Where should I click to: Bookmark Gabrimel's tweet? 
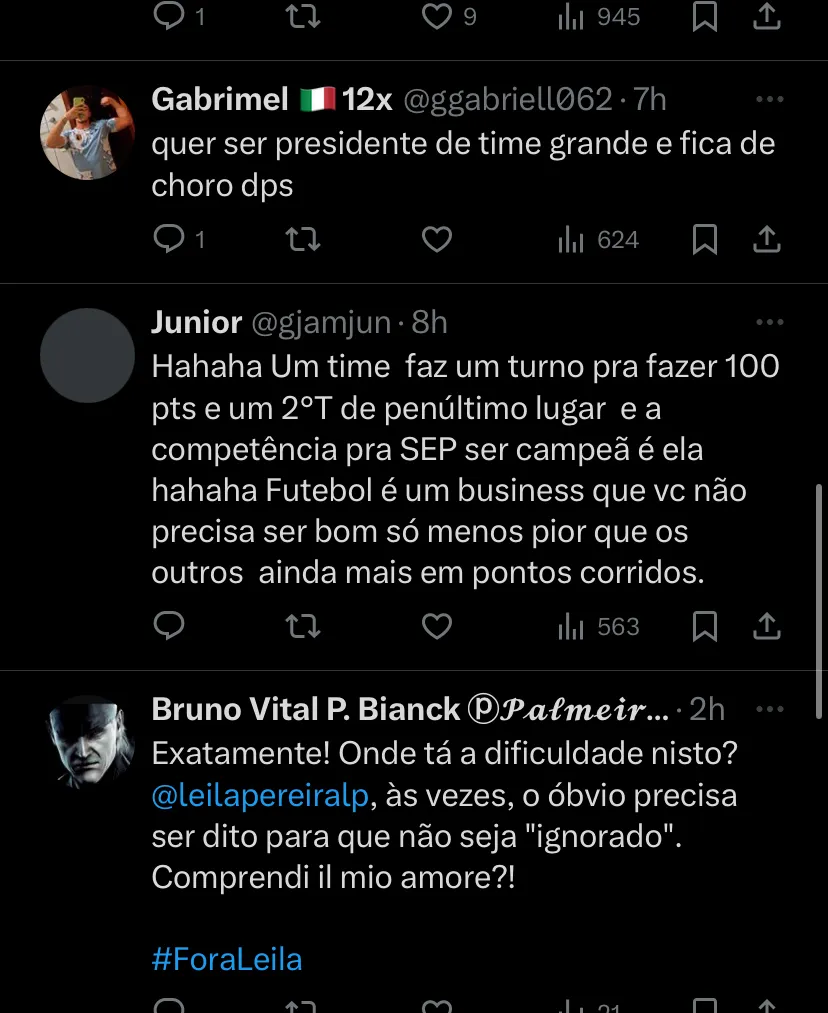(x=705, y=240)
